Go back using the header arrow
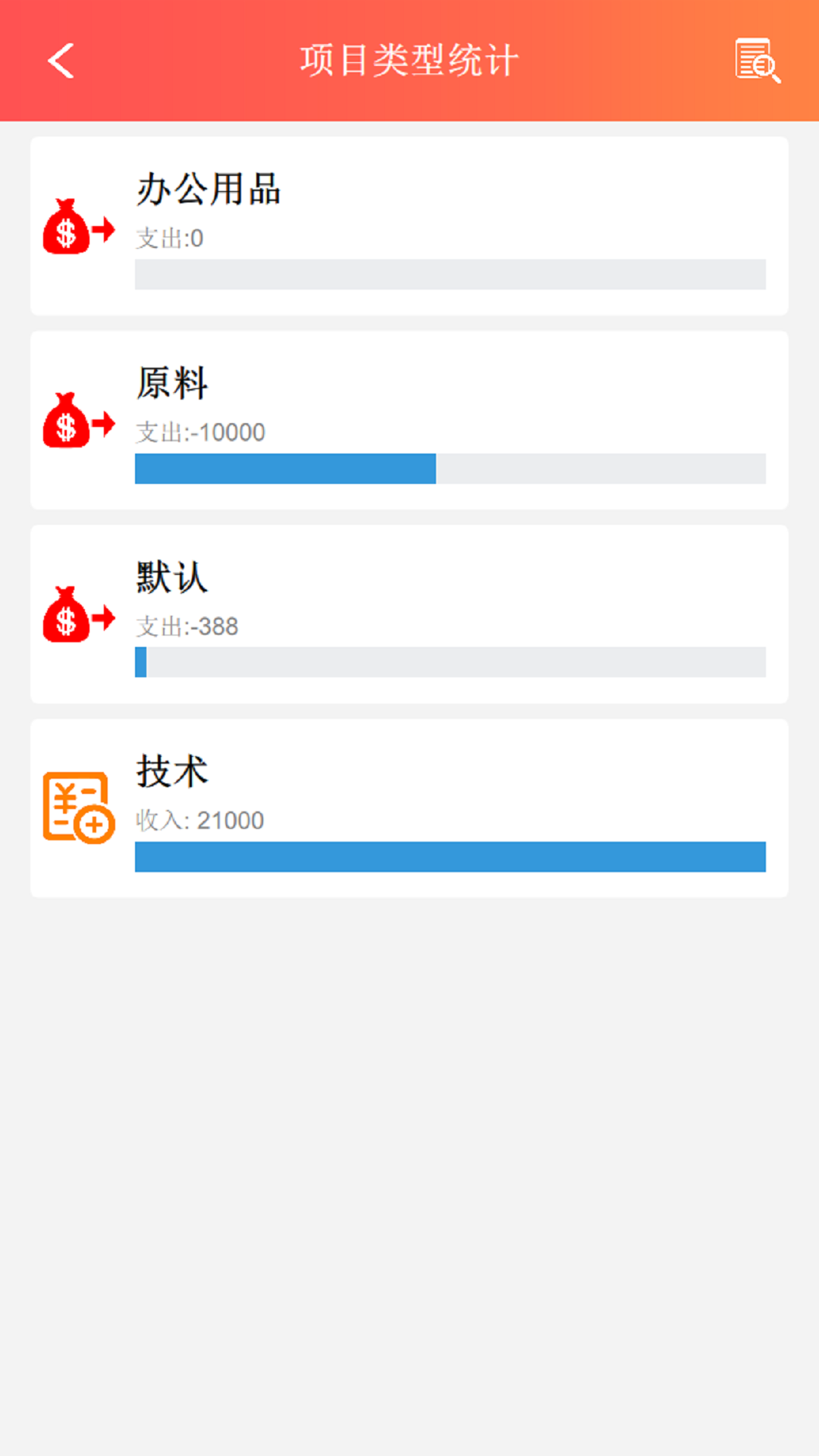This screenshot has width=819, height=1456. [61, 61]
